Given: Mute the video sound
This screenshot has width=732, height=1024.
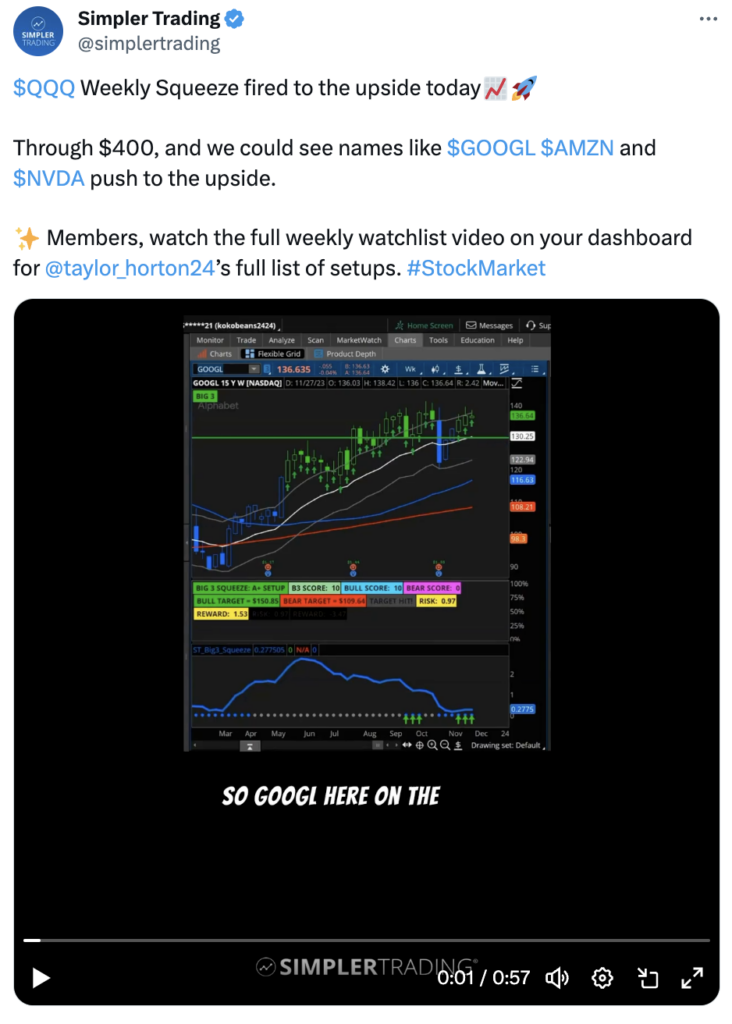Looking at the screenshot, I should 558,978.
